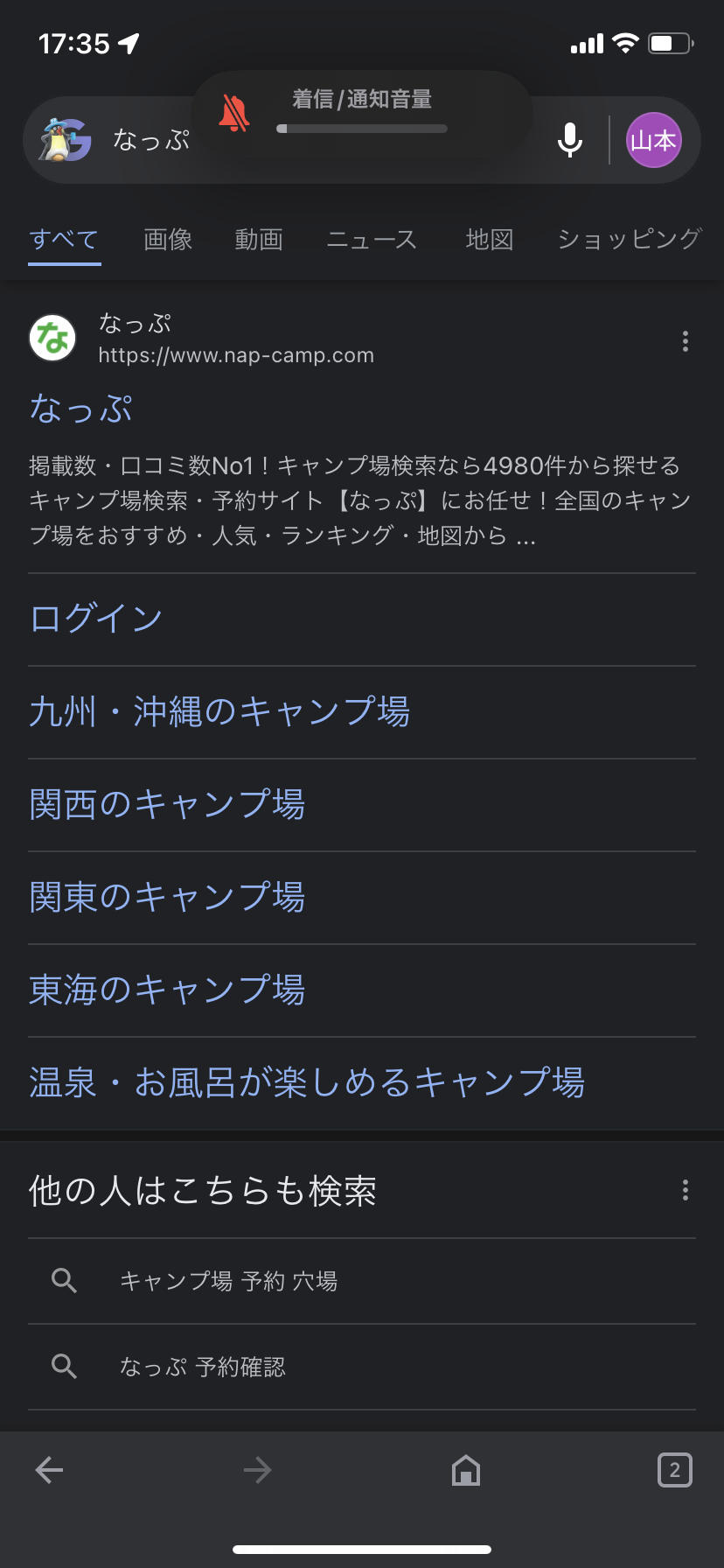This screenshot has width=724, height=1568.
Task: Open options for 他の人はこちらも検索
Action: tap(686, 1190)
